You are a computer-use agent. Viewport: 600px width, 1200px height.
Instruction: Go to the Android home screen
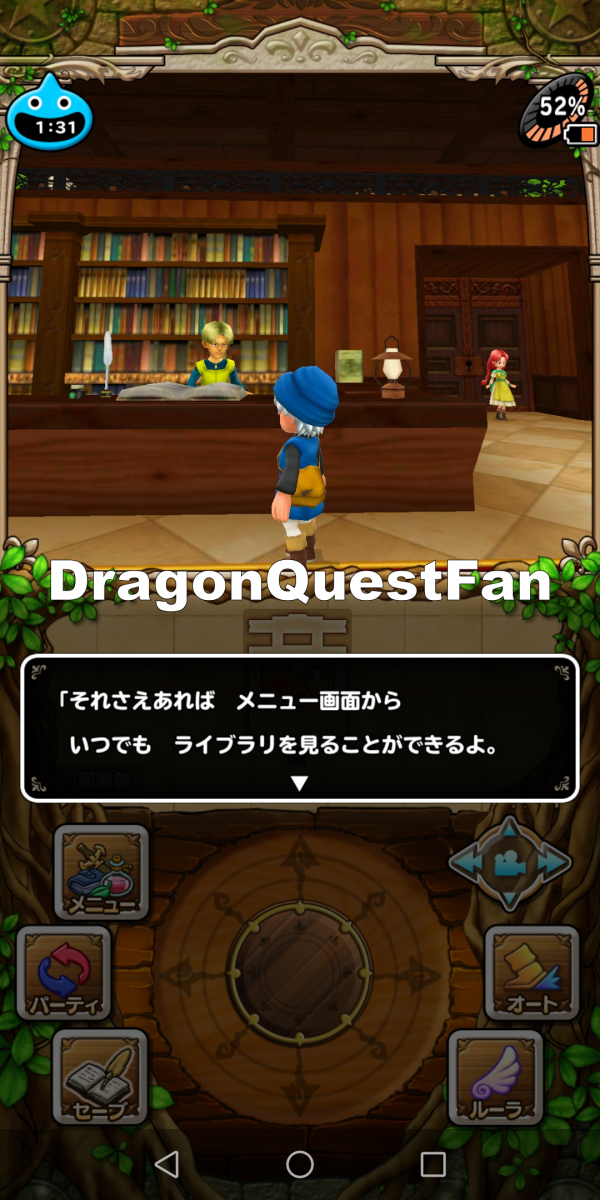tap(300, 1163)
